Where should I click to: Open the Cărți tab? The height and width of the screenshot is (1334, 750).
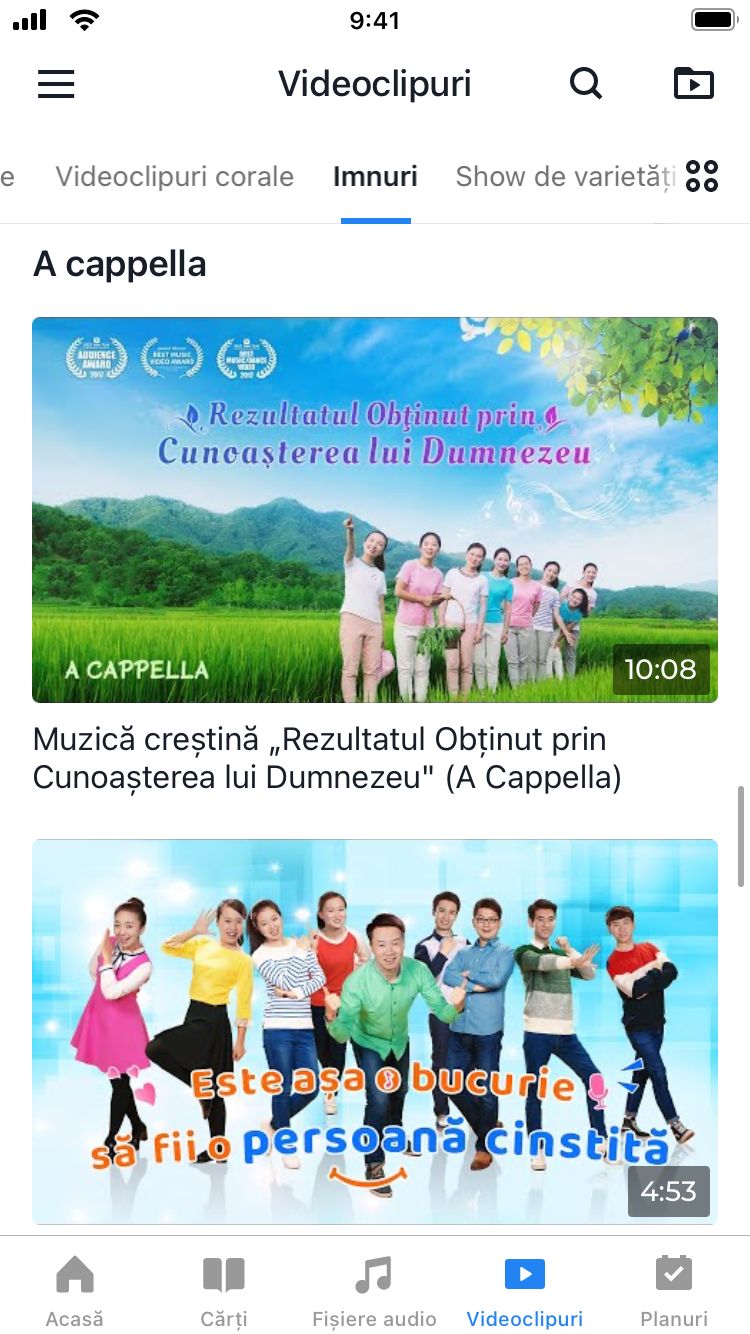coord(224,1288)
